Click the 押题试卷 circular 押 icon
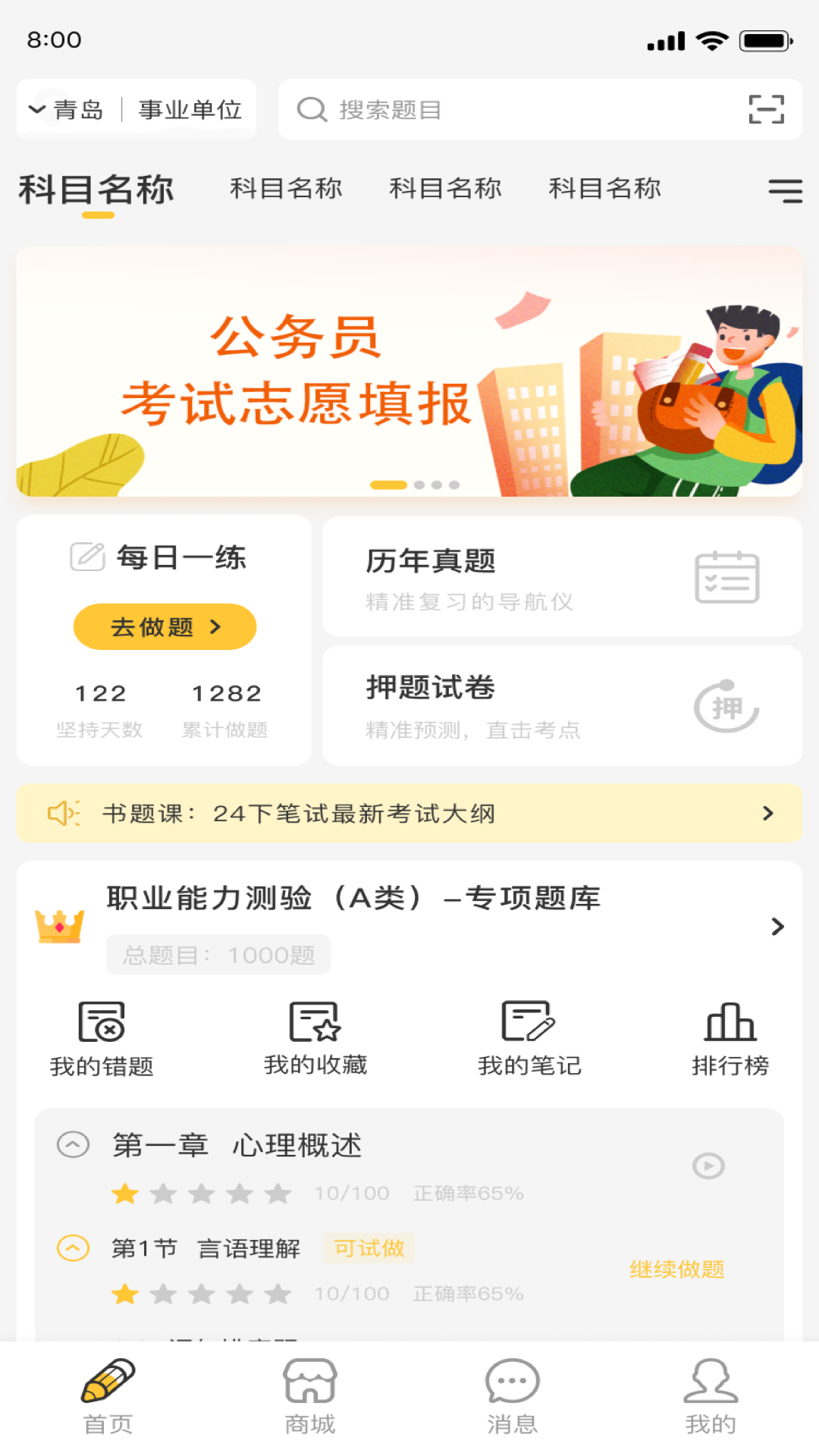The width and height of the screenshot is (819, 1456). pyautogui.click(x=726, y=706)
